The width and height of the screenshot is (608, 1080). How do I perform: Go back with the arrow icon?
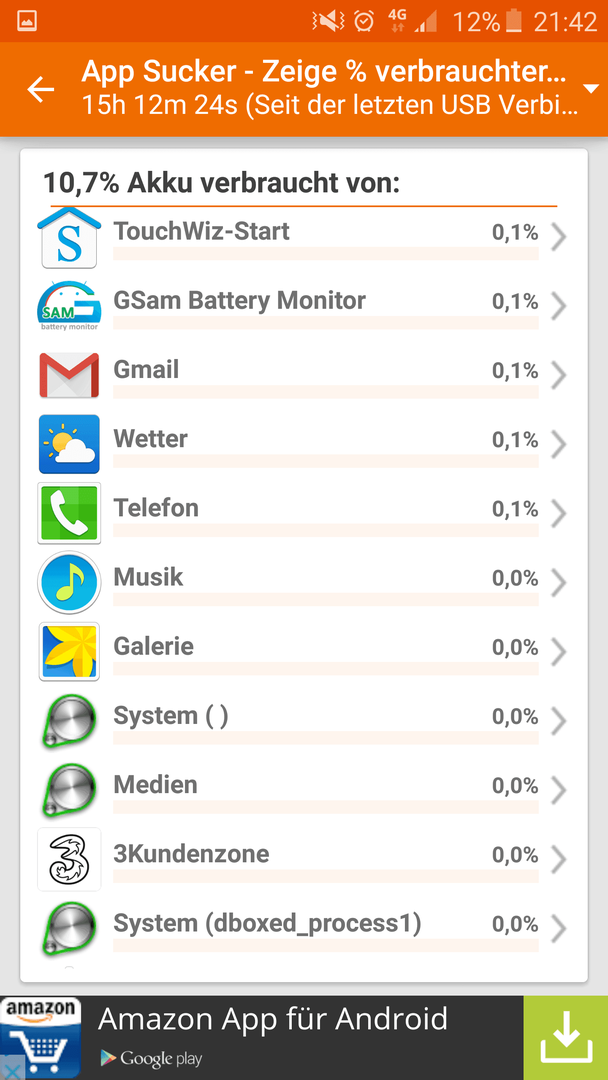(x=41, y=89)
